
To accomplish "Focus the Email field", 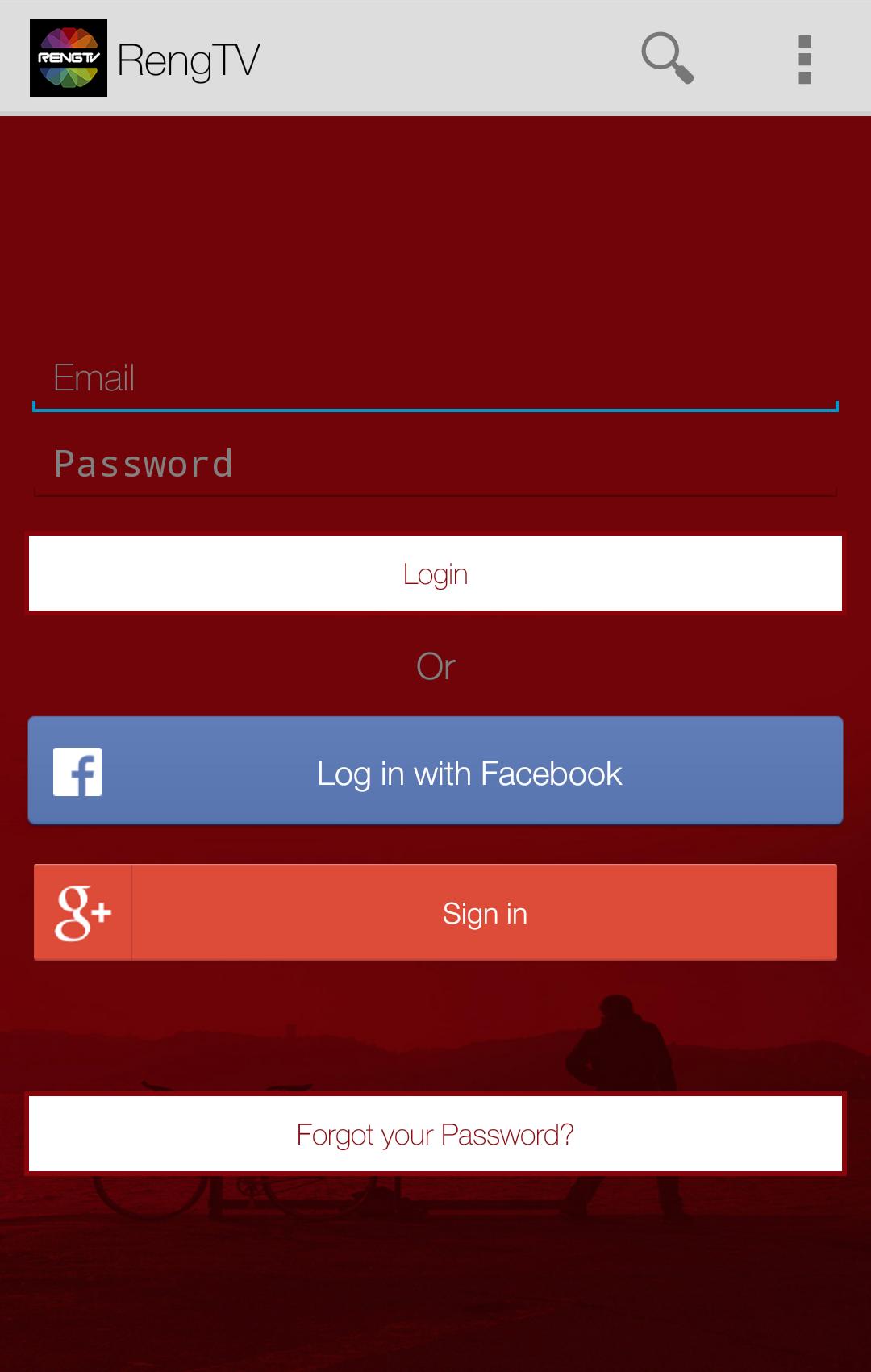I will (435, 377).
